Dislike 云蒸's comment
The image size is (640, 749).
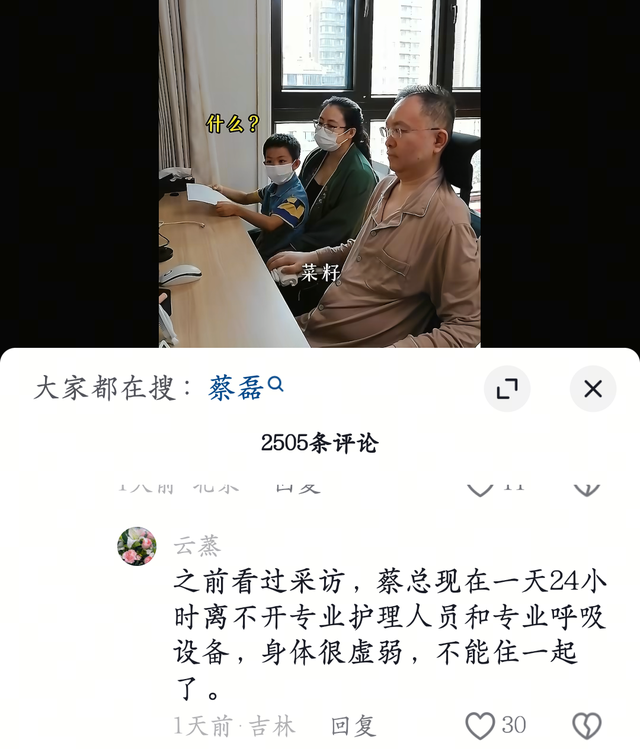pos(587,726)
